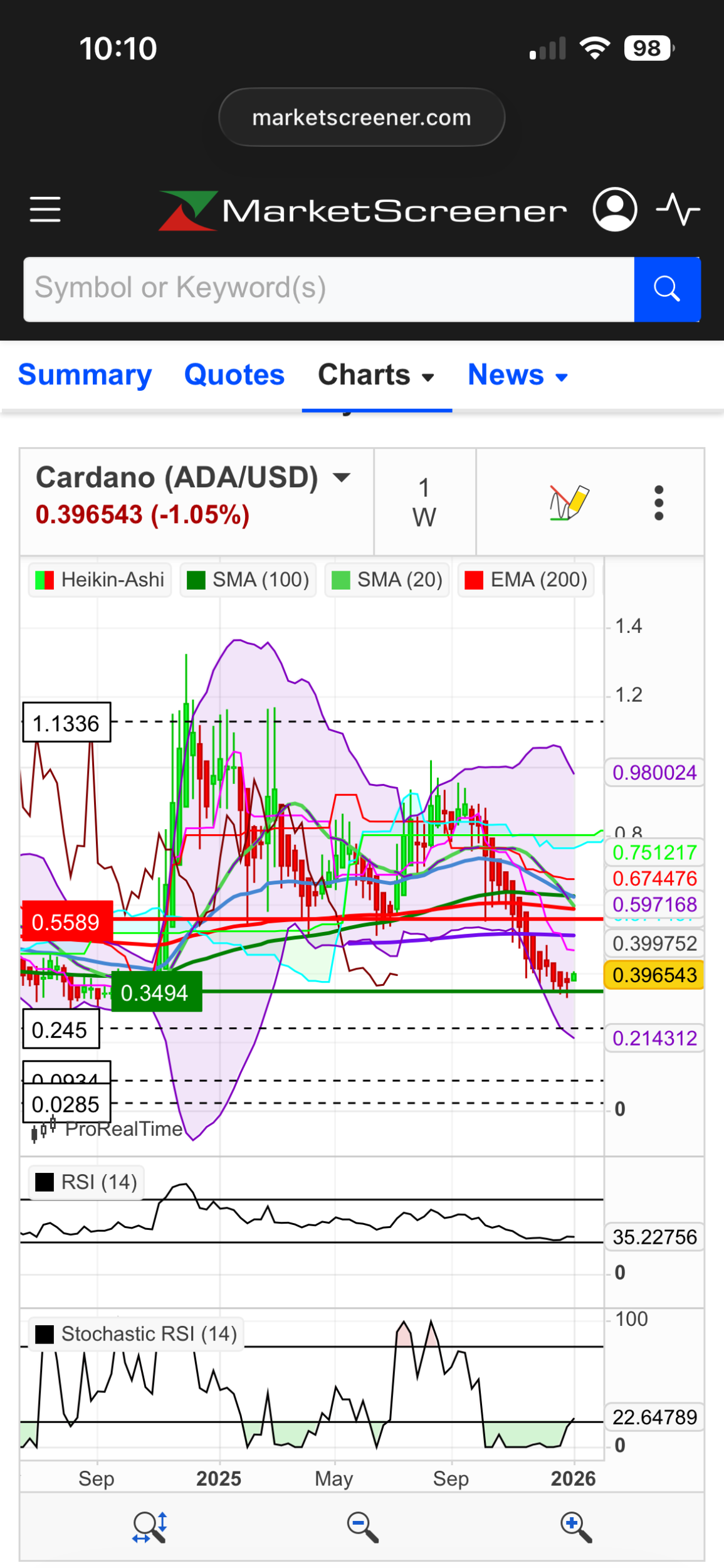Open the user account profile
Viewport: 724px width, 1568px height.
614,209
